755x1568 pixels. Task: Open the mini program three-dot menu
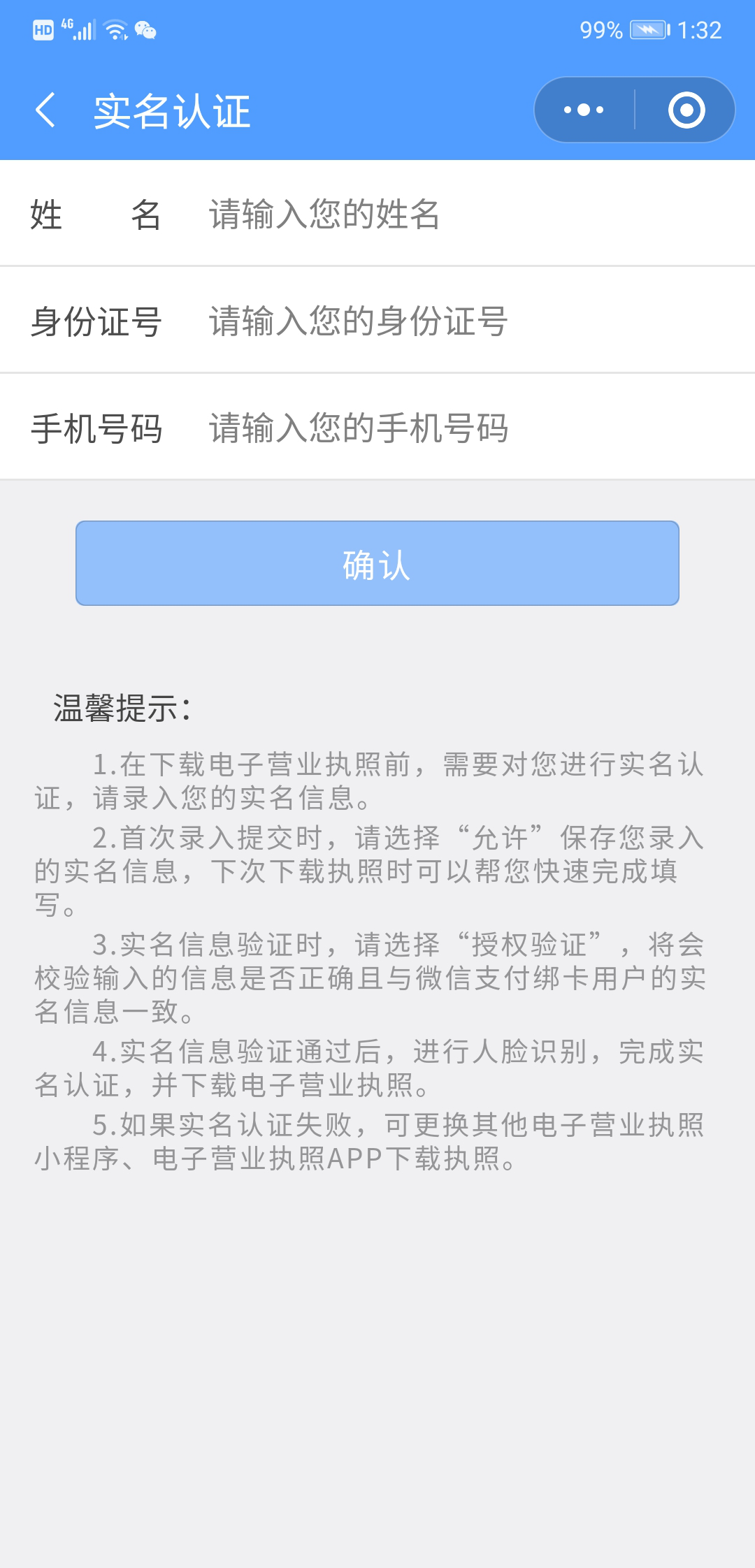point(584,110)
